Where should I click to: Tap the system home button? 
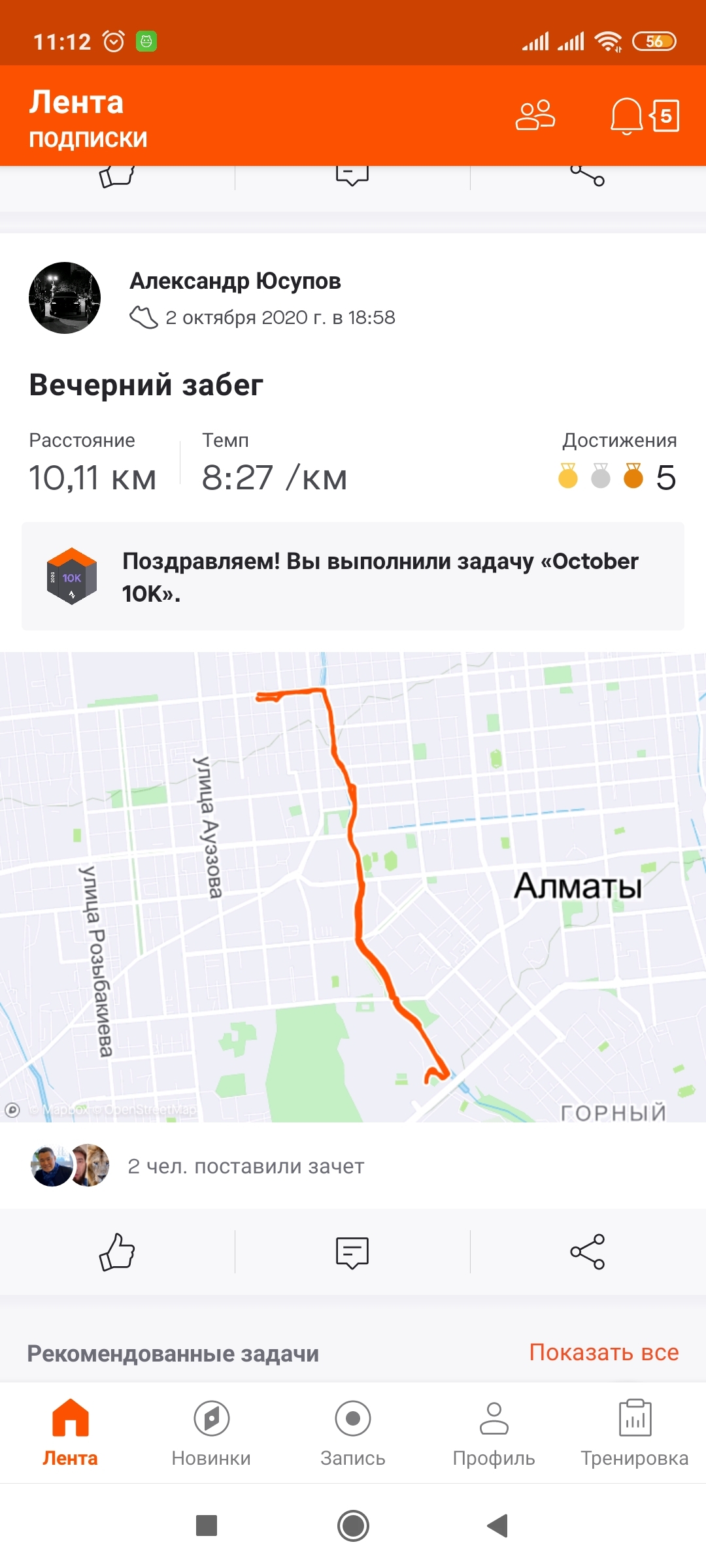353,1526
